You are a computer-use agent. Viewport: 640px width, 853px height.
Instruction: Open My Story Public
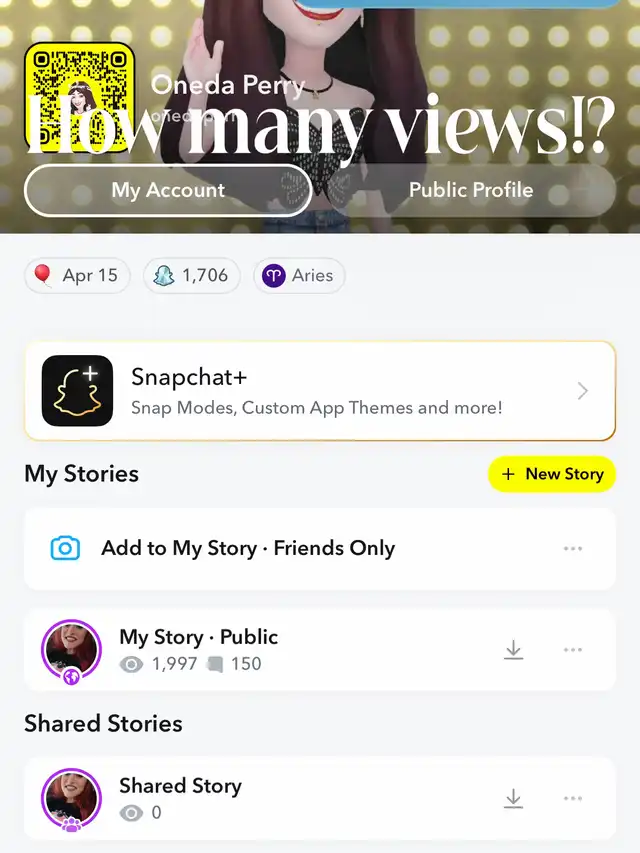point(200,649)
